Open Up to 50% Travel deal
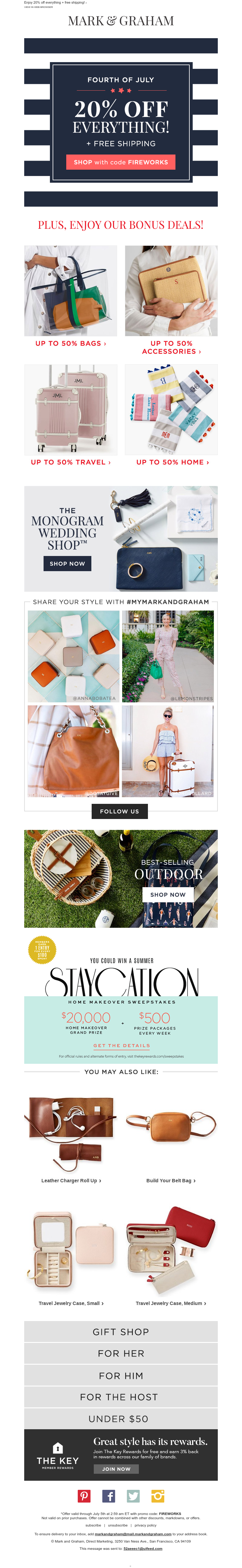Image resolution: width=242 pixels, height=1568 pixels. [x=70, y=462]
